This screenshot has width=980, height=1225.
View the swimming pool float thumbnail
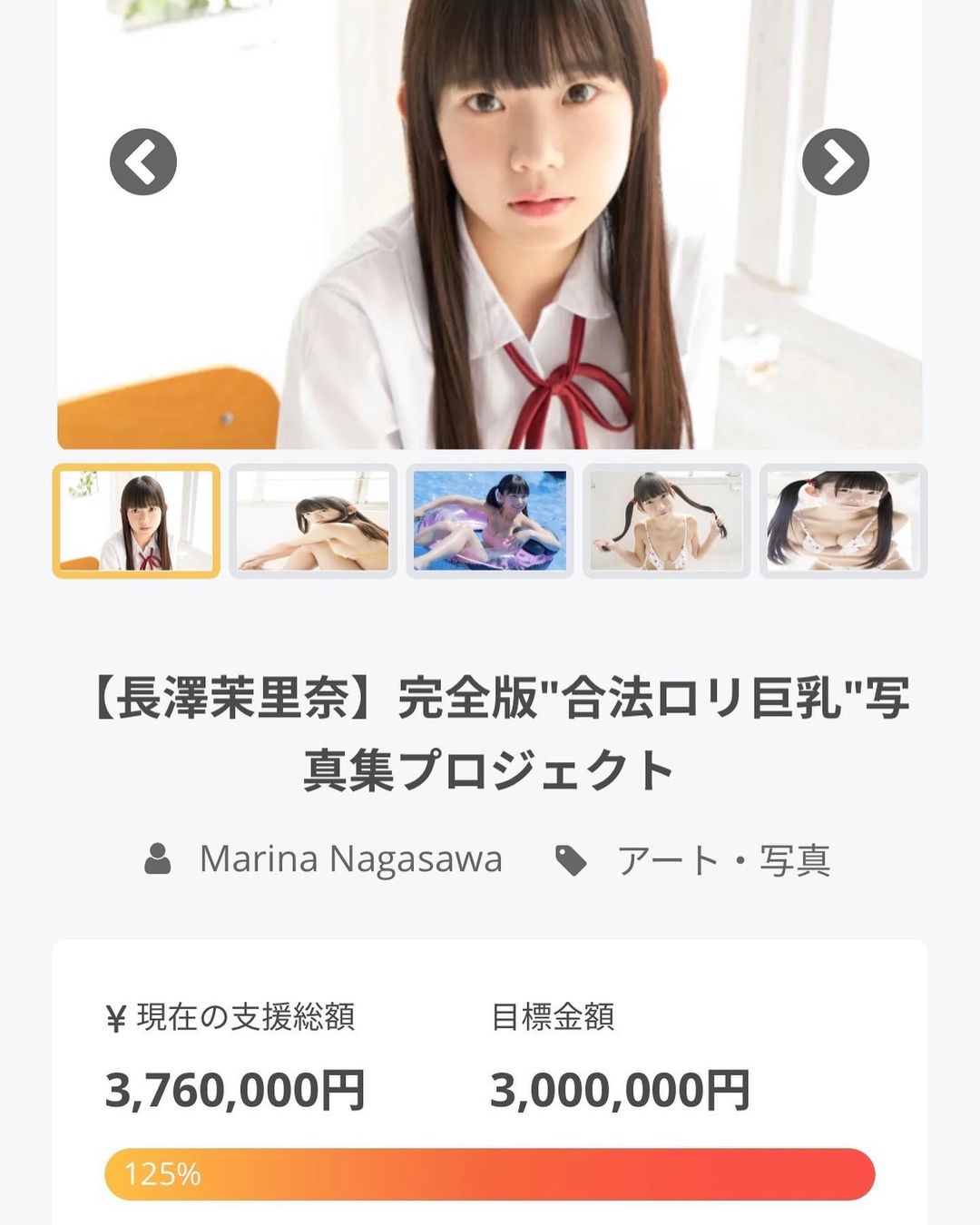point(490,521)
